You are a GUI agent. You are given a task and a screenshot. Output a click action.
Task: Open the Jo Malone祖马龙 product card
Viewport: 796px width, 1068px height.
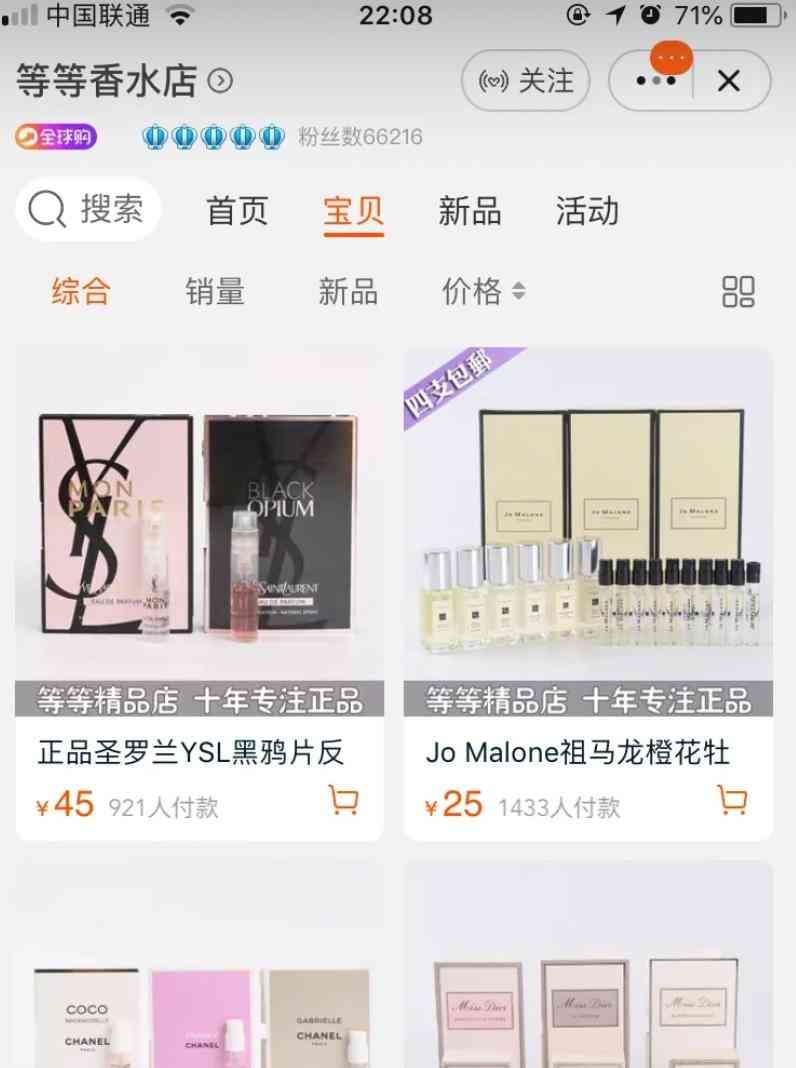click(x=588, y=540)
